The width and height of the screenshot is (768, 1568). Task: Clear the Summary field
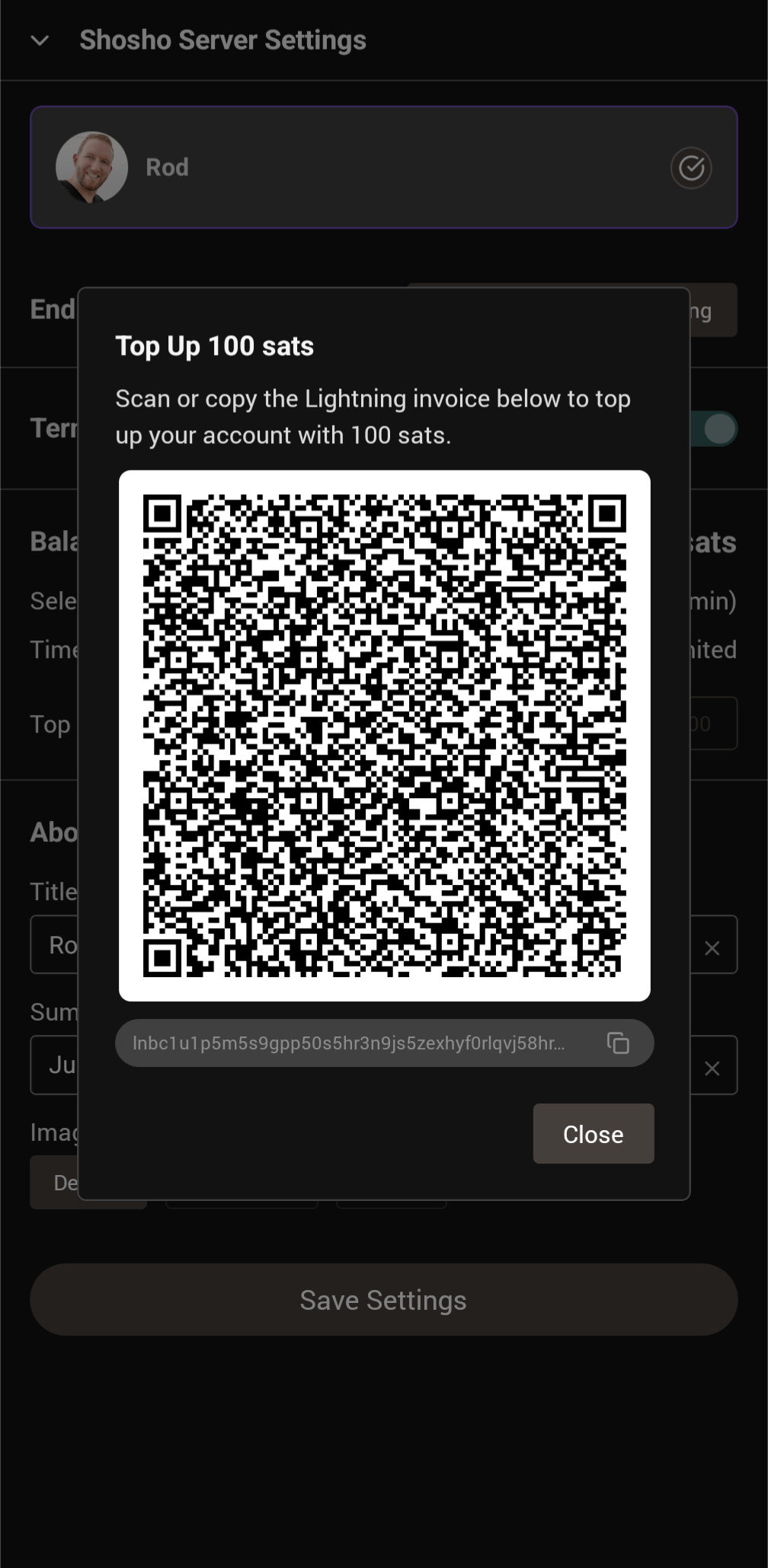(x=712, y=1068)
